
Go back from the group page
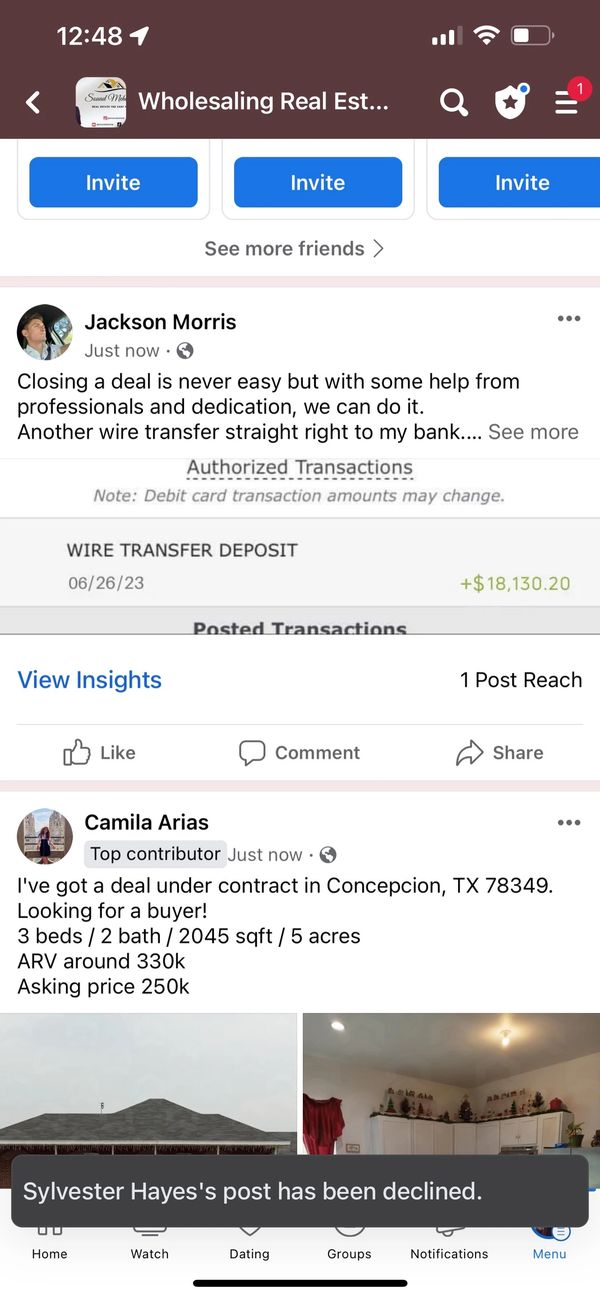33,102
